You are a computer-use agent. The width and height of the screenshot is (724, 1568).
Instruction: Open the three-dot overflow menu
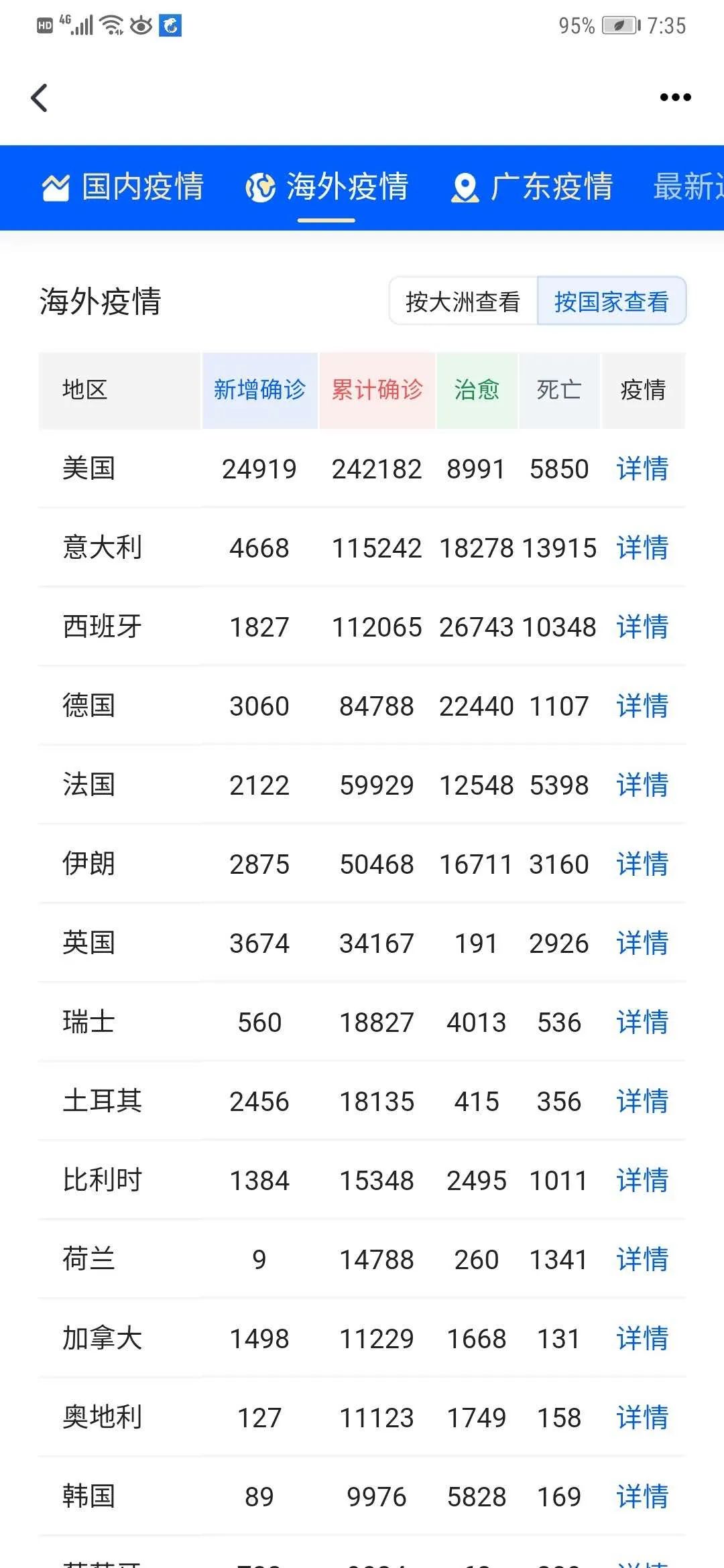coord(675,98)
